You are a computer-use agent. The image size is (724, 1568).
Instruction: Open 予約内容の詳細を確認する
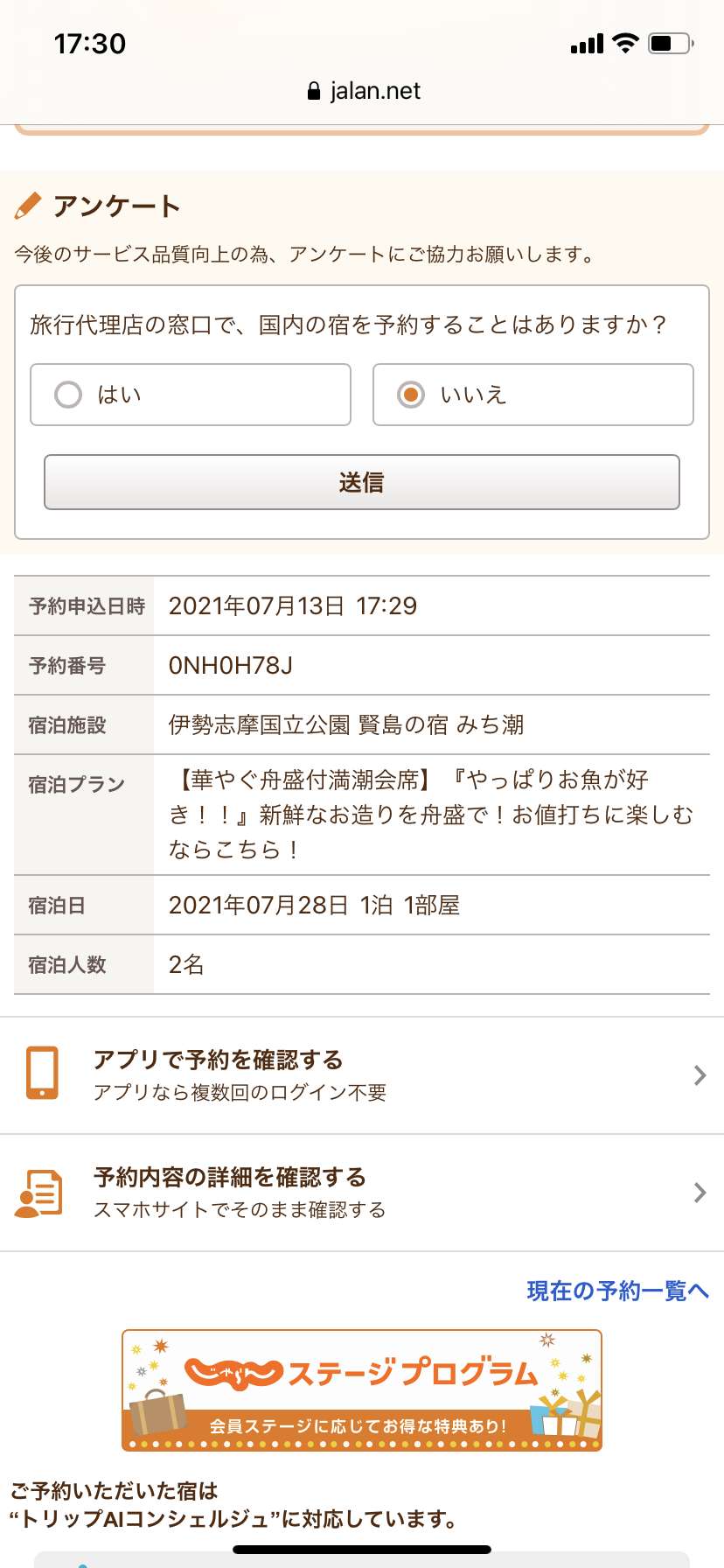[x=362, y=1193]
